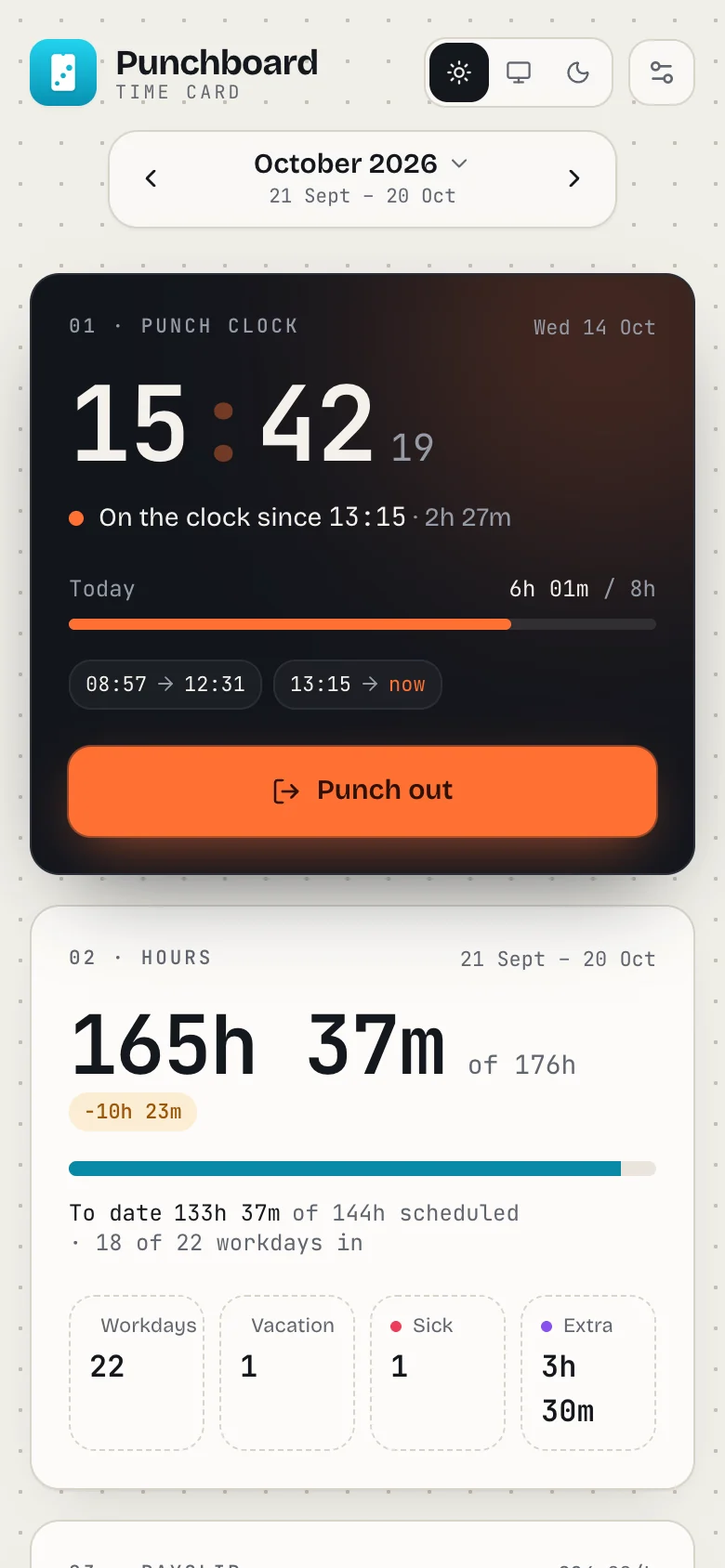This screenshot has height=1568, width=725.
Task: Punch out of the clock
Action: [x=362, y=791]
